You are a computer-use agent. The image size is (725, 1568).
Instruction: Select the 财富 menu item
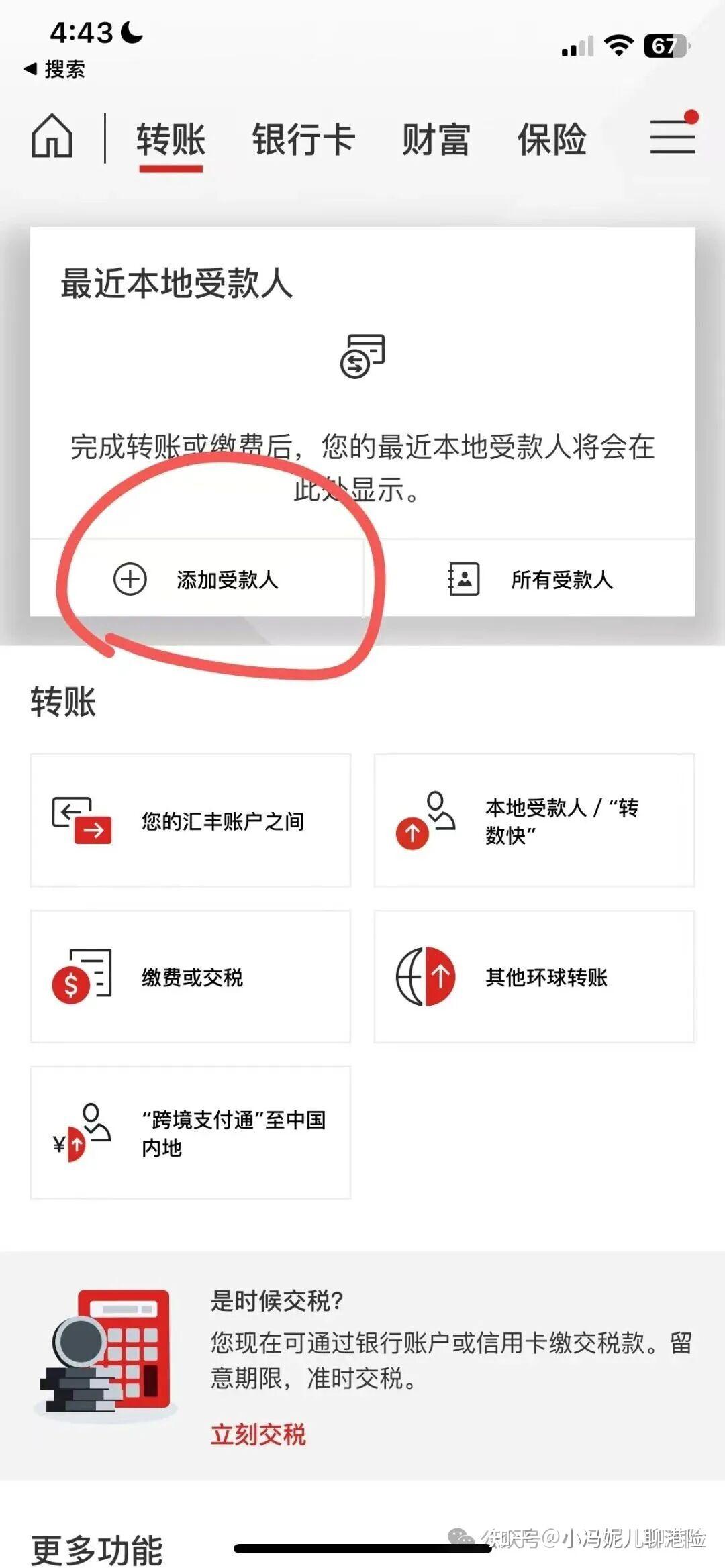(436, 140)
